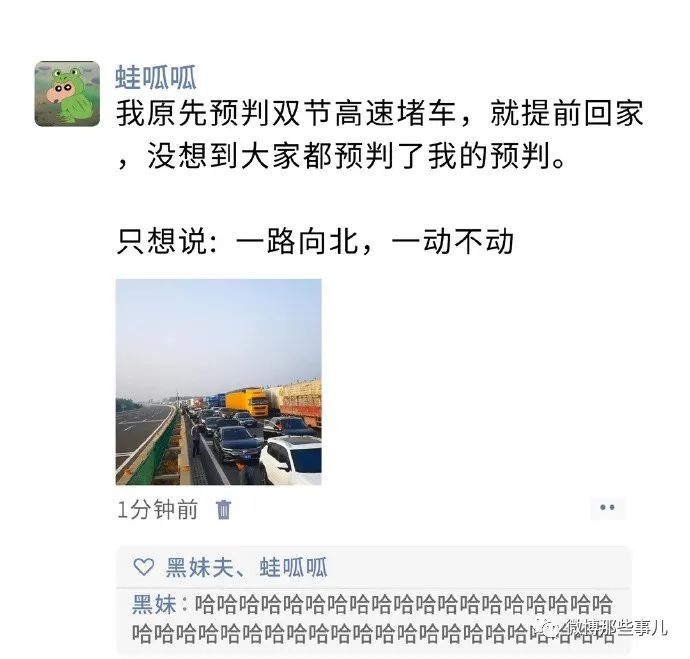View the traffic jam photo
The image size is (690, 659).
click(x=218, y=381)
